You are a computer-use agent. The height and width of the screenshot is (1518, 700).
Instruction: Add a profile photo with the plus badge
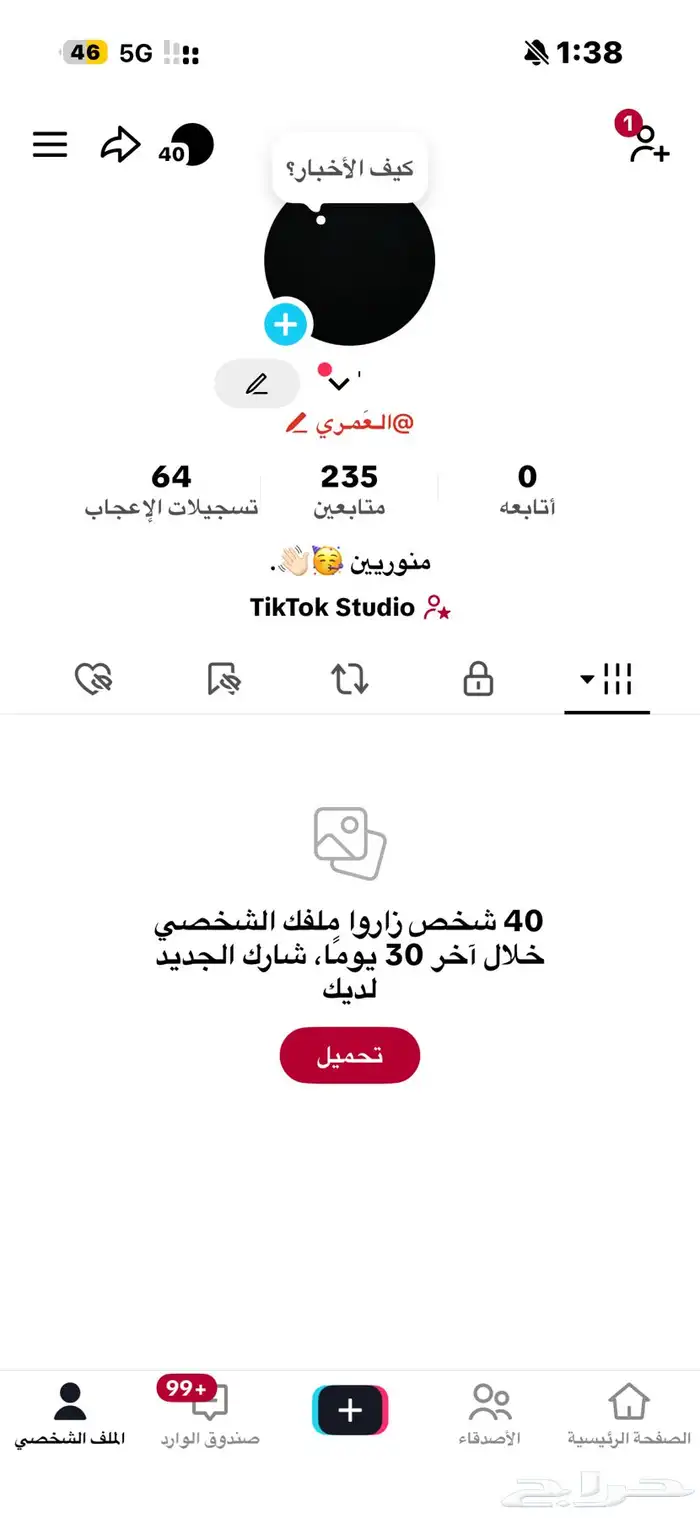[287, 324]
